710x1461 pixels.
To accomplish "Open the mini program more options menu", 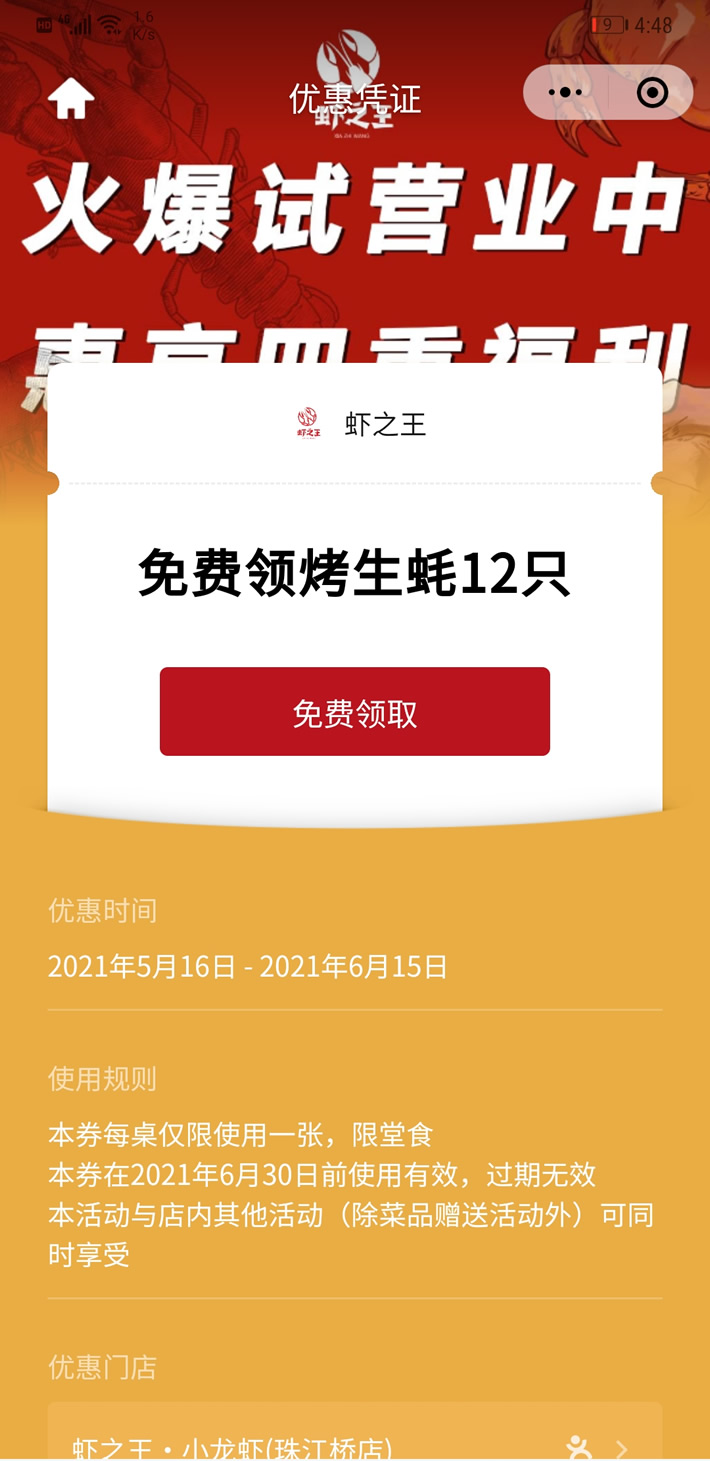I will tap(565, 93).
